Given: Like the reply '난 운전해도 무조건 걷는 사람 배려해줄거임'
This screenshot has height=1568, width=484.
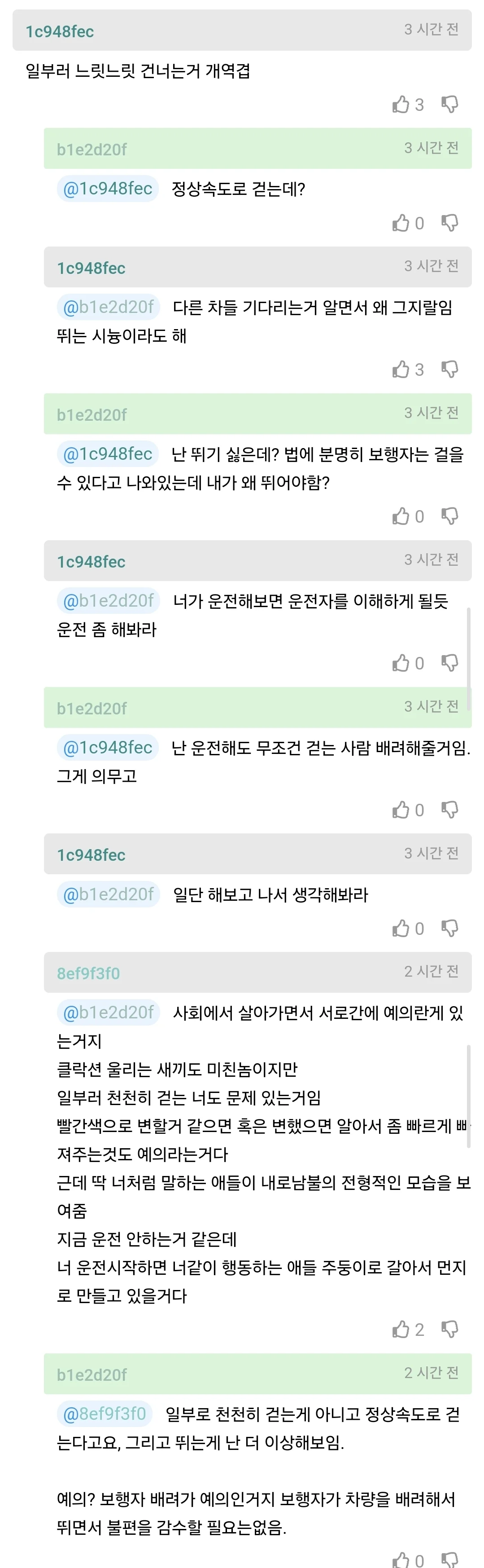Looking at the screenshot, I should click(401, 810).
